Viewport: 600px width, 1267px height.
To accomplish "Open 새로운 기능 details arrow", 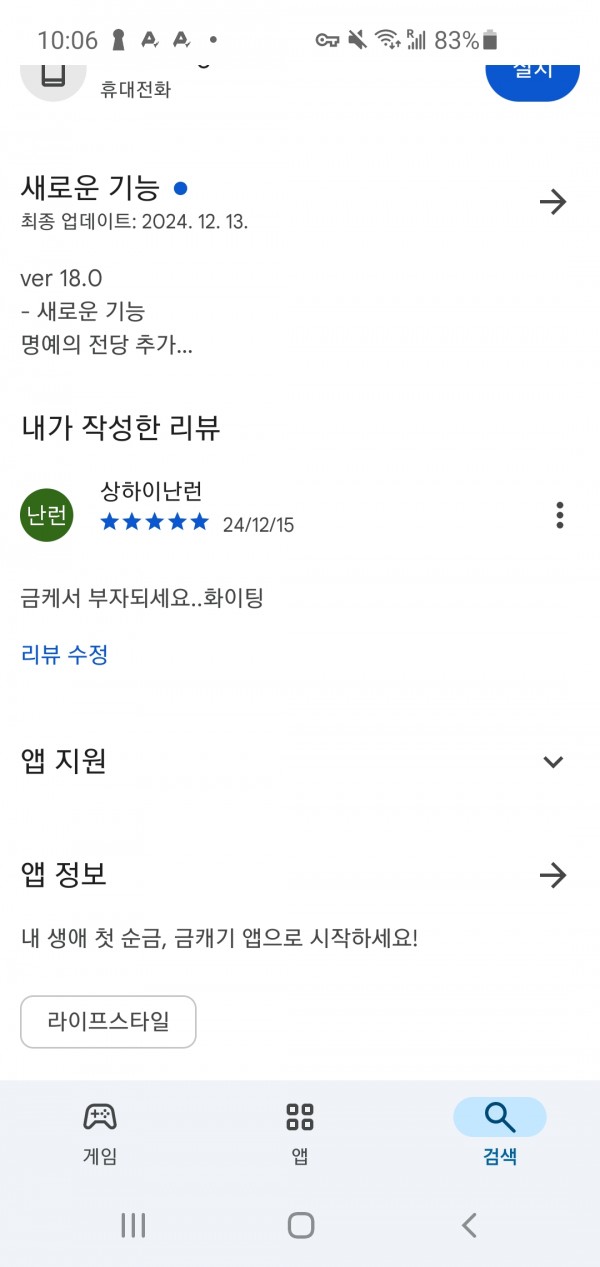I will point(553,202).
